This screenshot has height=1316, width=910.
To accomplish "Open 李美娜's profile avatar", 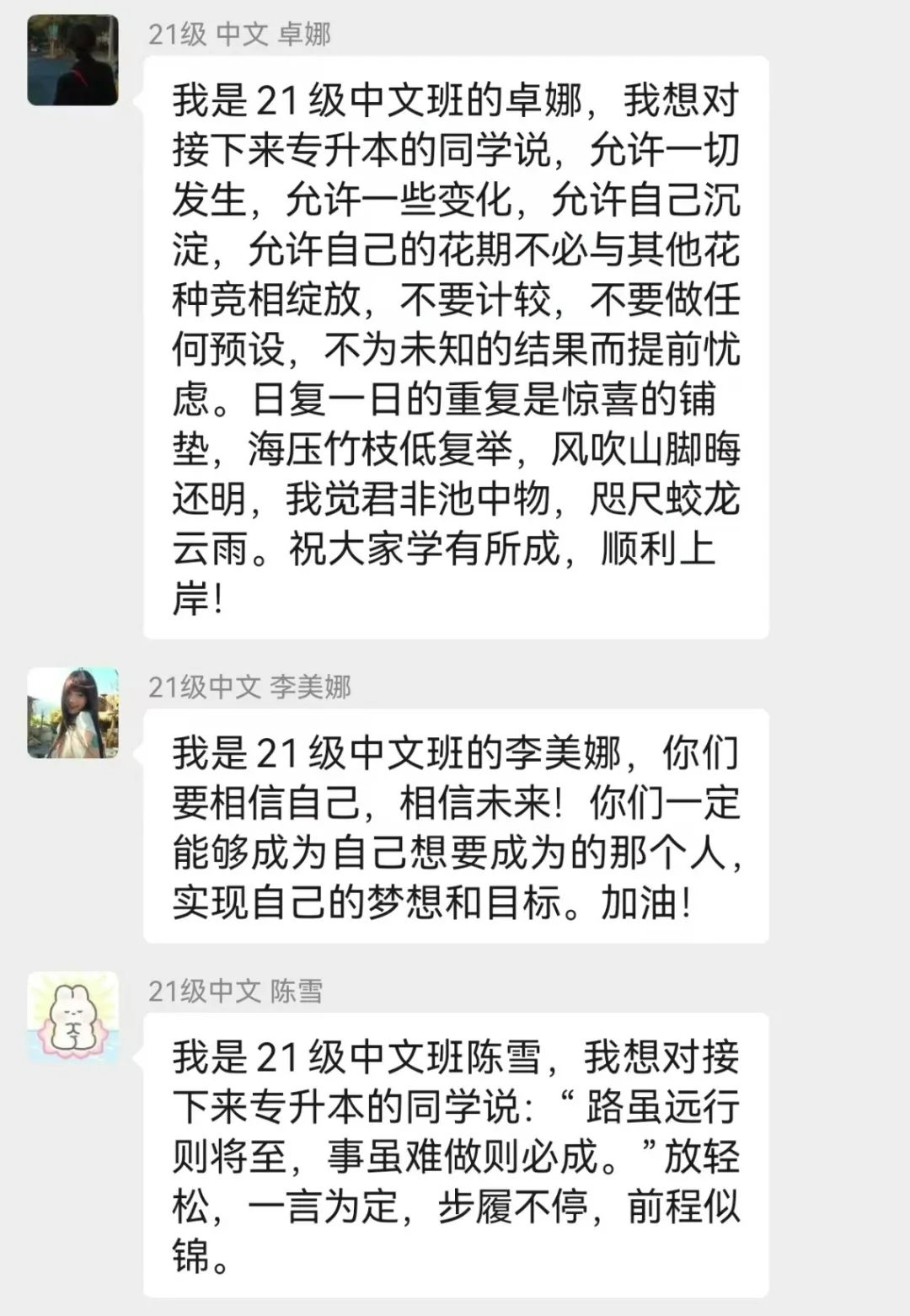I will click(x=72, y=713).
